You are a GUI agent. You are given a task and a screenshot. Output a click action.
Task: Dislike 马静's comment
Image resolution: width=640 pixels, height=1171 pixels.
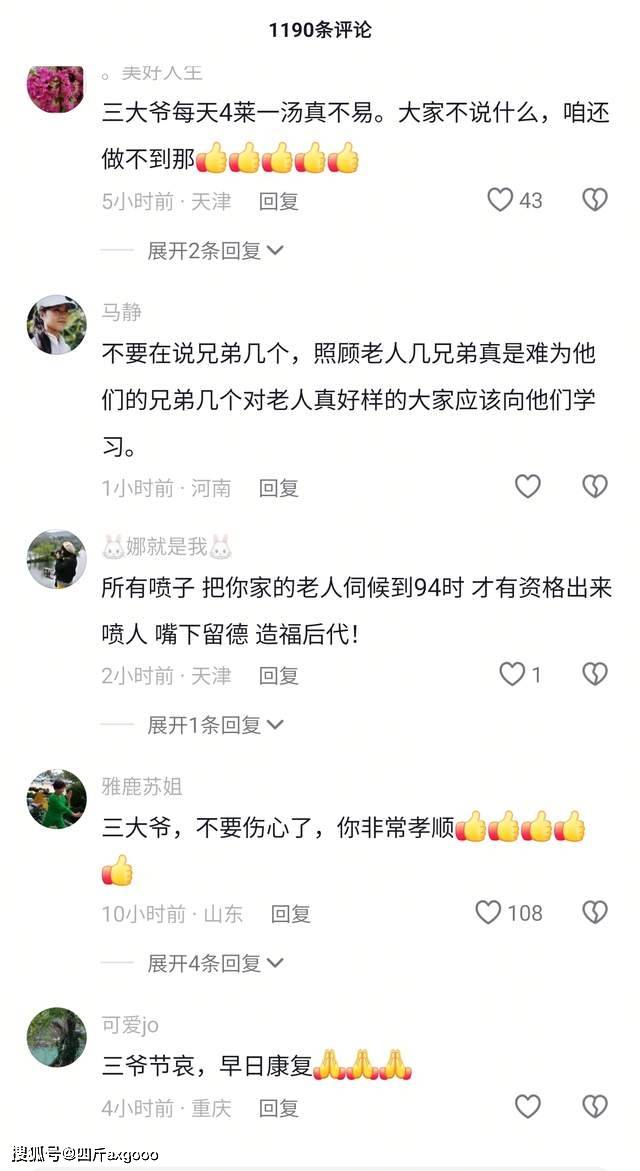tap(595, 487)
